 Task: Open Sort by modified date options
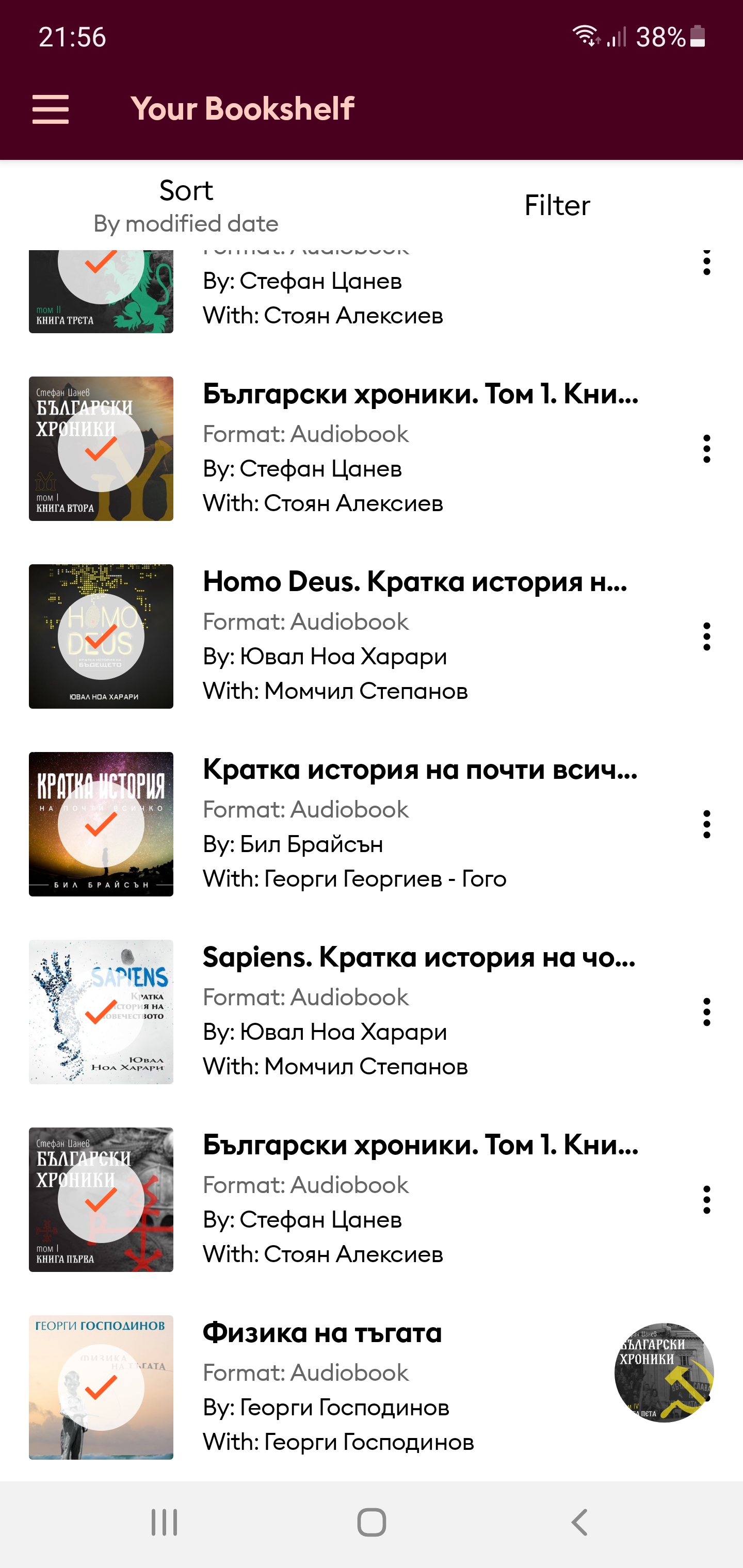tap(186, 206)
